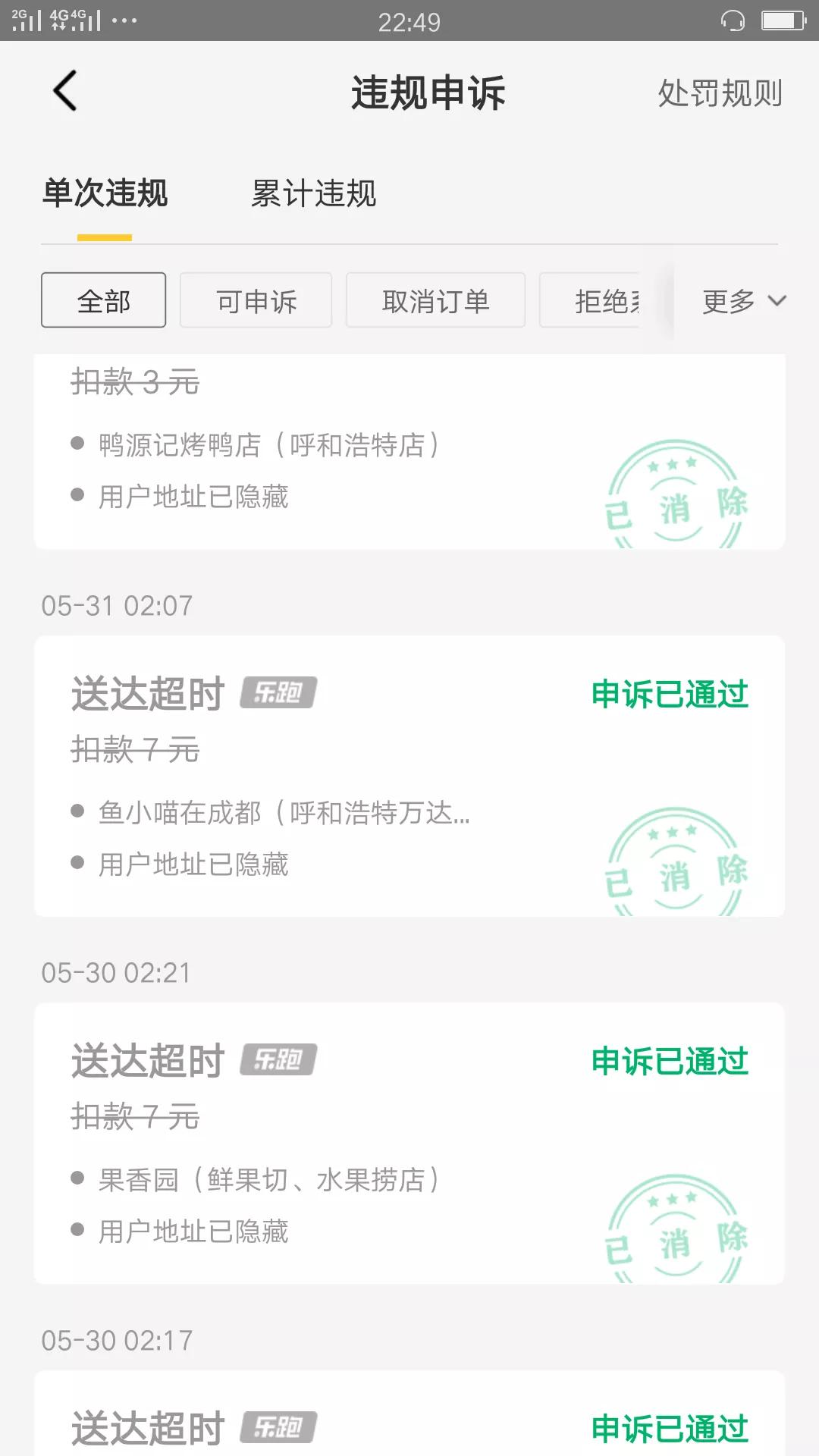Tap 申诉已通过 on the 05-31 order

coord(669,694)
